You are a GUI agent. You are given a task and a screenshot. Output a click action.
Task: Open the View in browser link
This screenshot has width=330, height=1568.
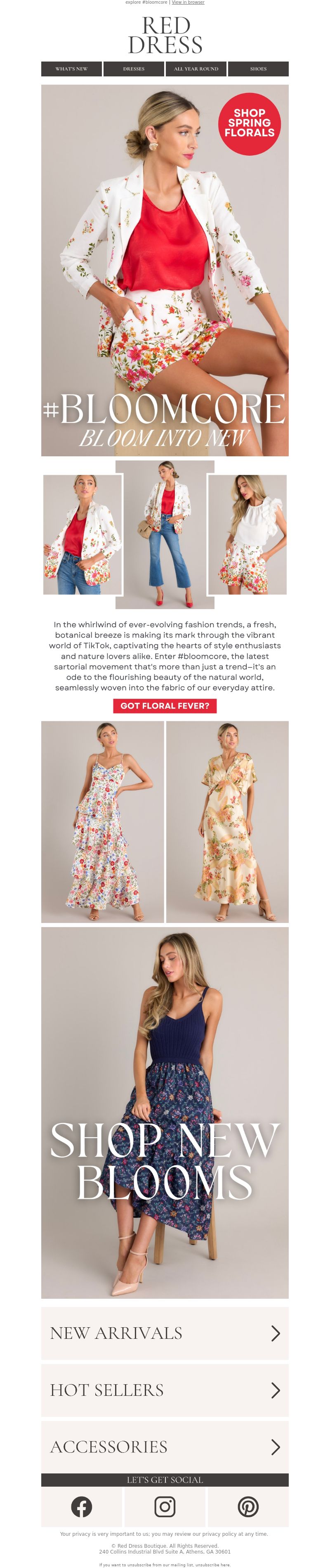(188, 2)
